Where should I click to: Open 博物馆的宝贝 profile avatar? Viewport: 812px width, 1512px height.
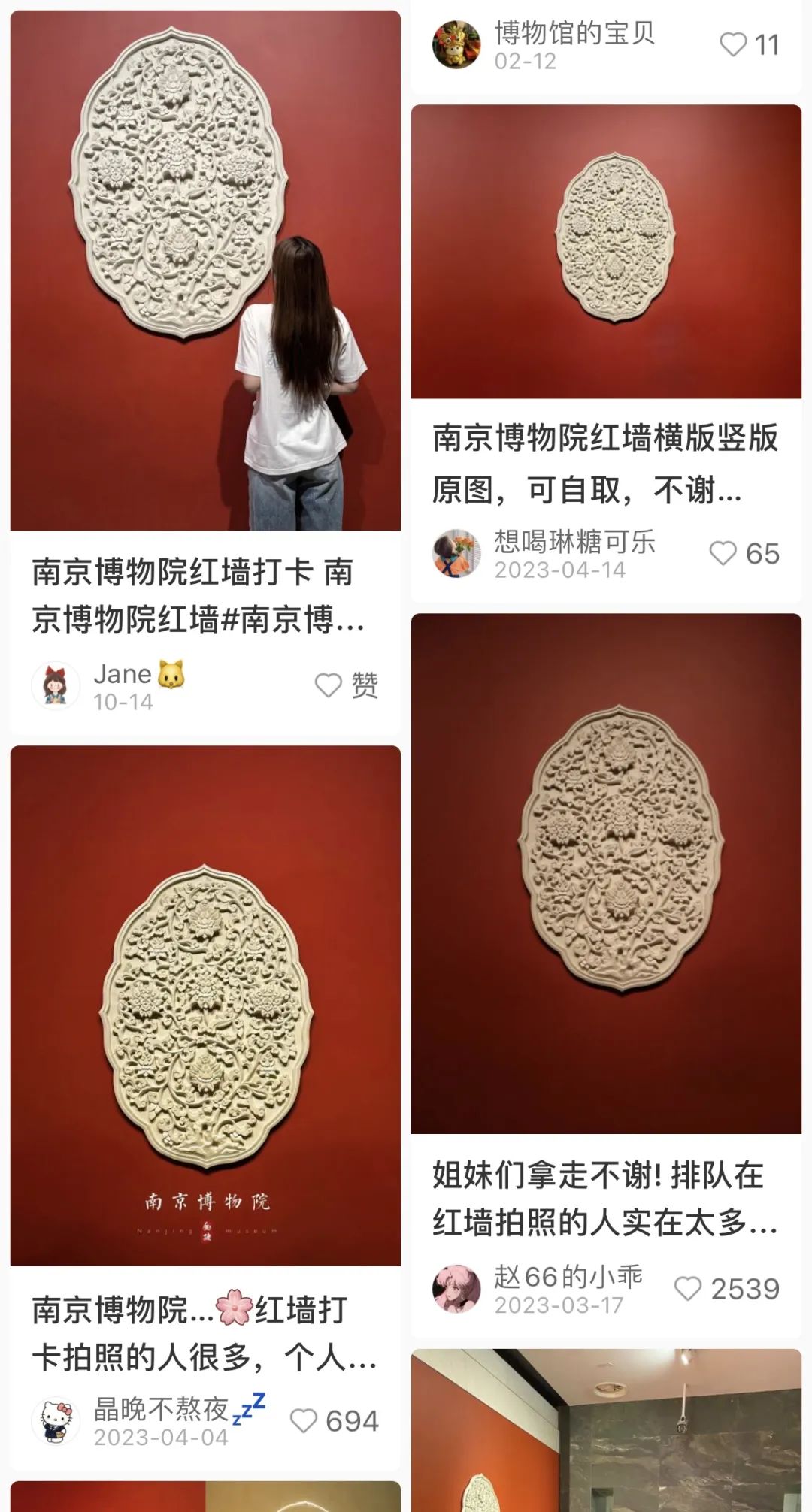click(x=456, y=45)
